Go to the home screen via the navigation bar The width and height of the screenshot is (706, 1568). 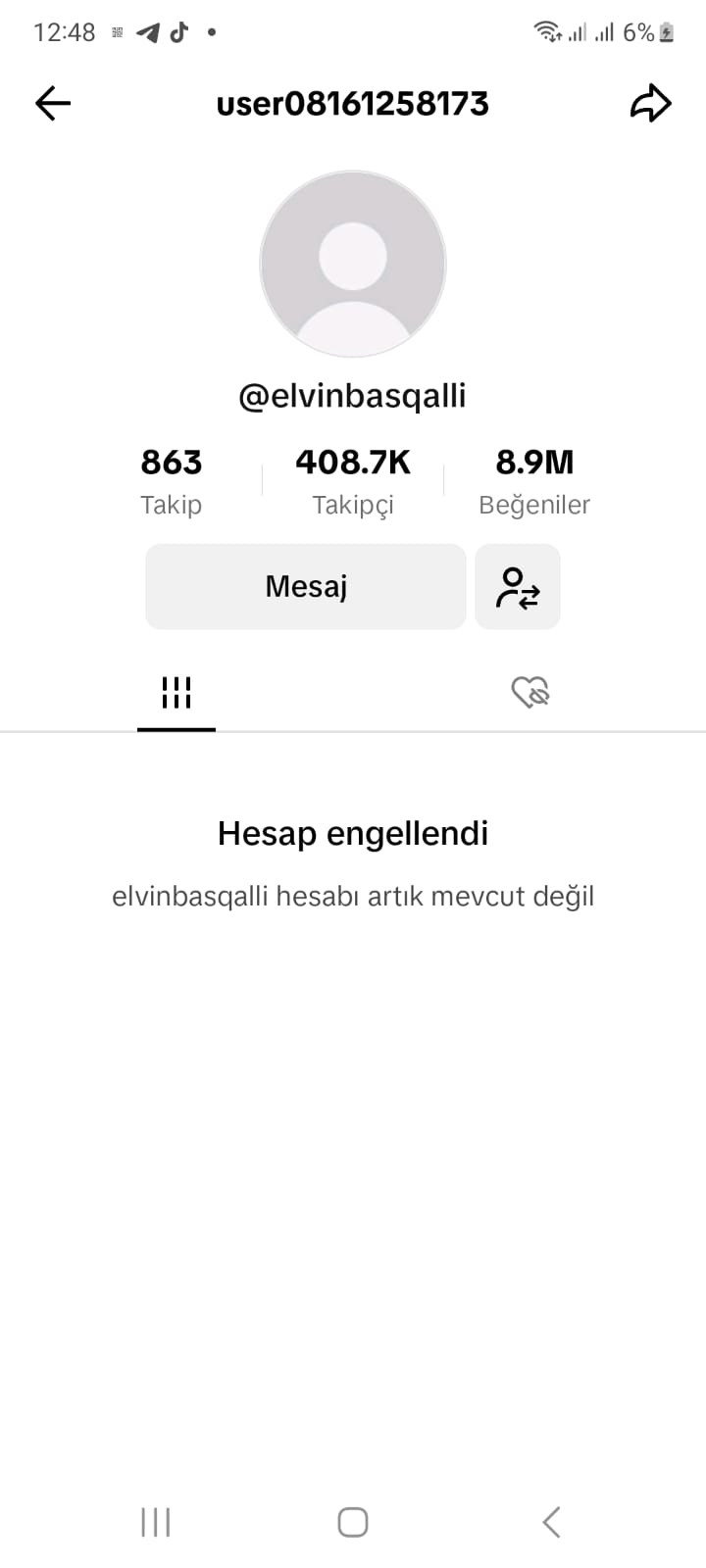[353, 1522]
